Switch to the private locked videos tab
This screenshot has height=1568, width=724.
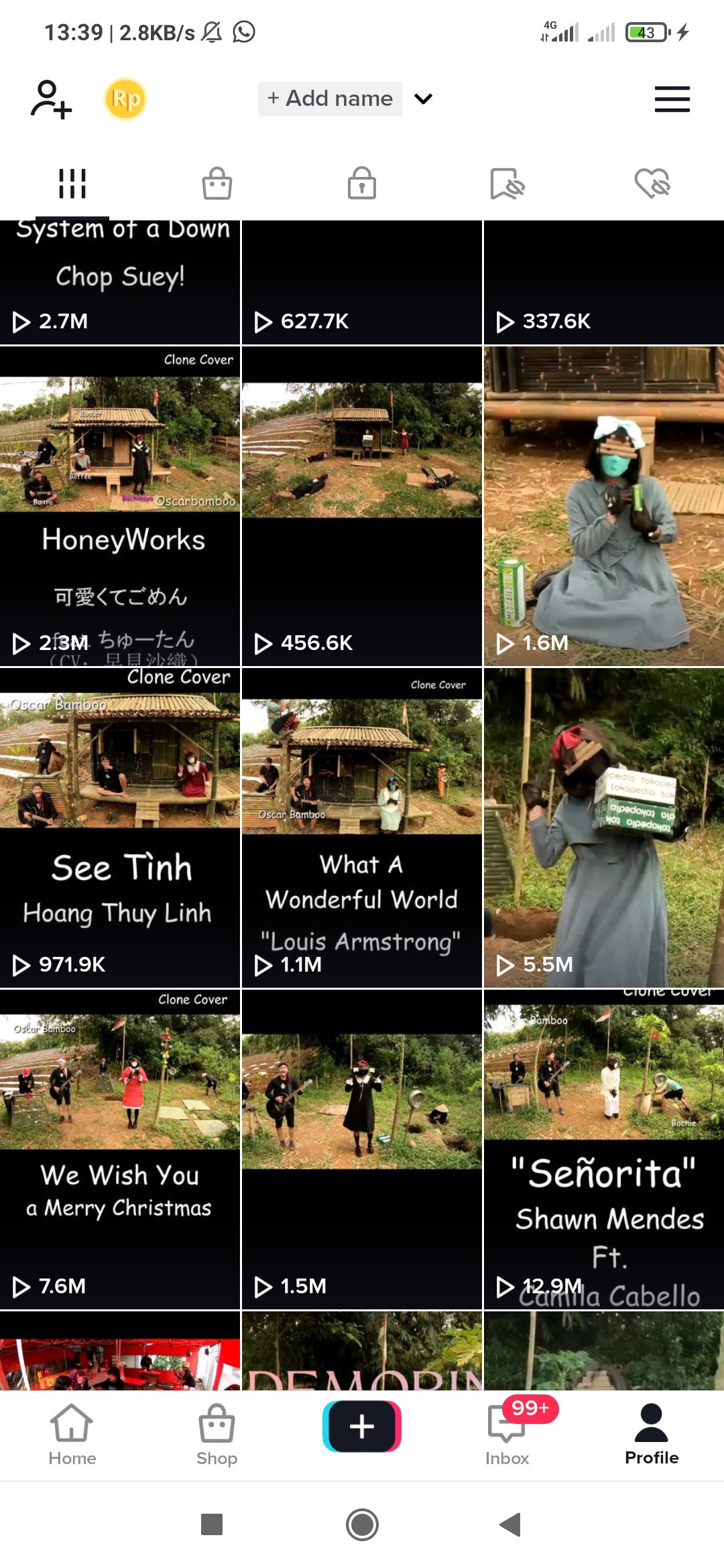(361, 183)
